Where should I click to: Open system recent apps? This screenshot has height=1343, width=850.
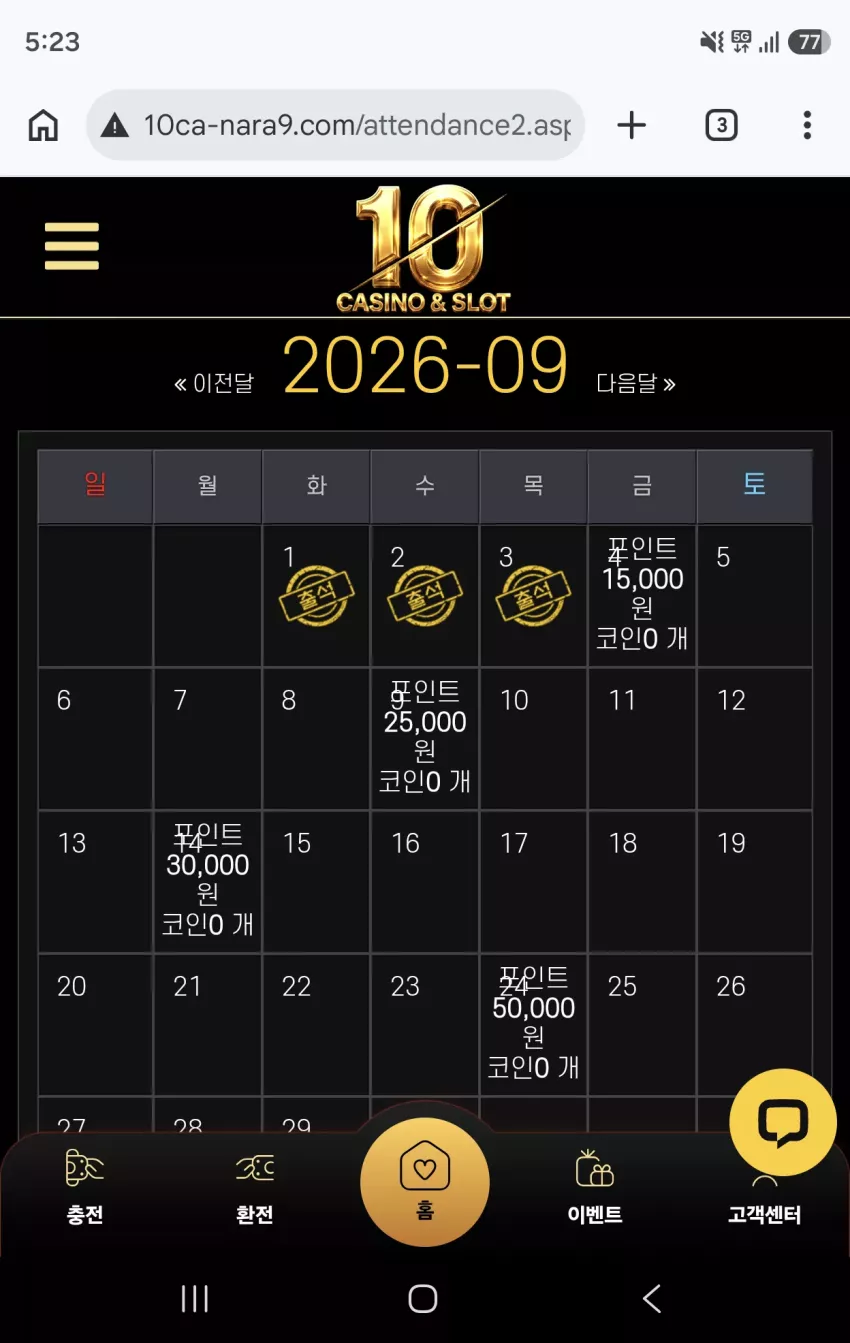[195, 1298]
